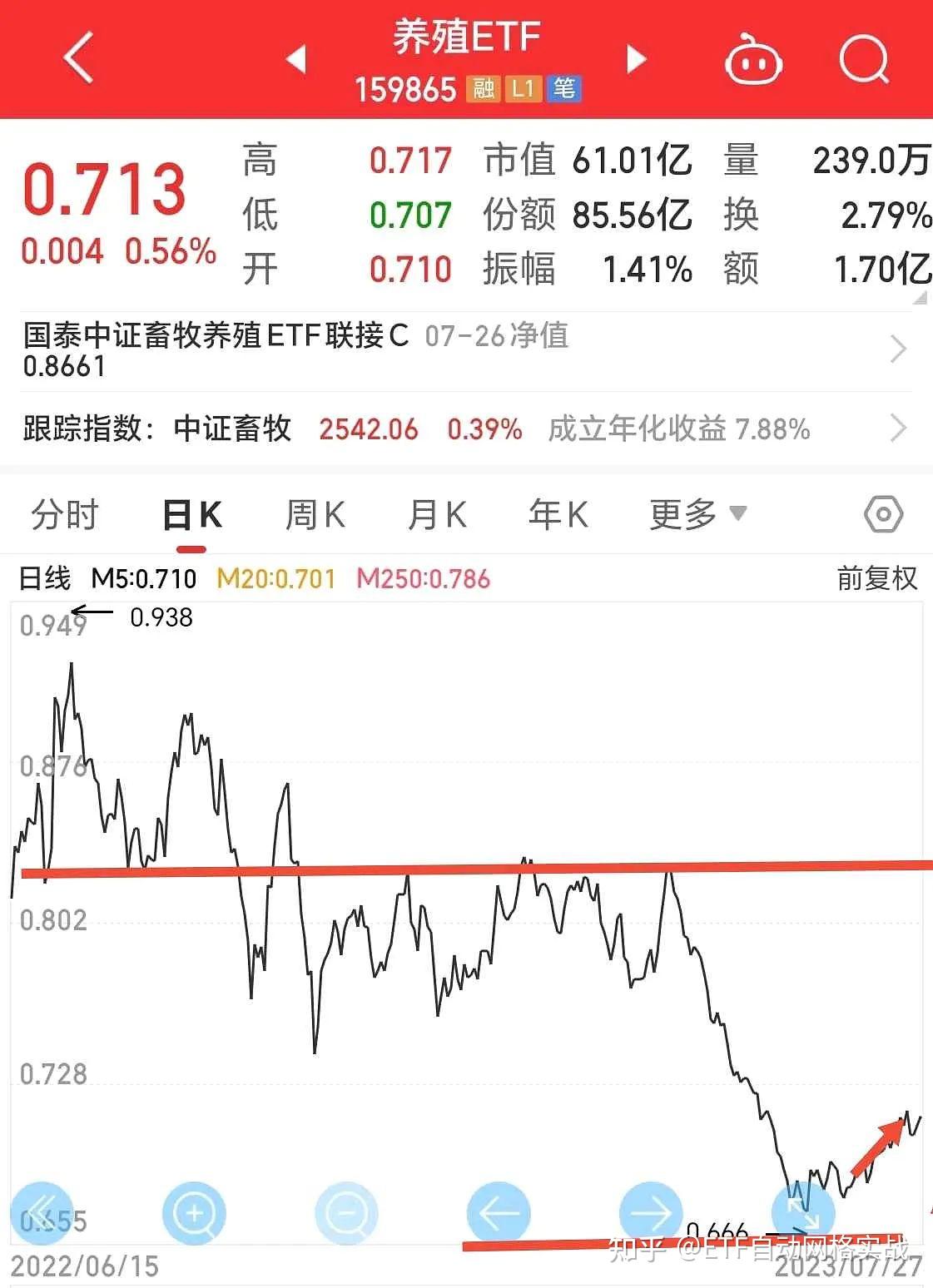Switch to the 年K yearly chart tab

click(x=558, y=514)
